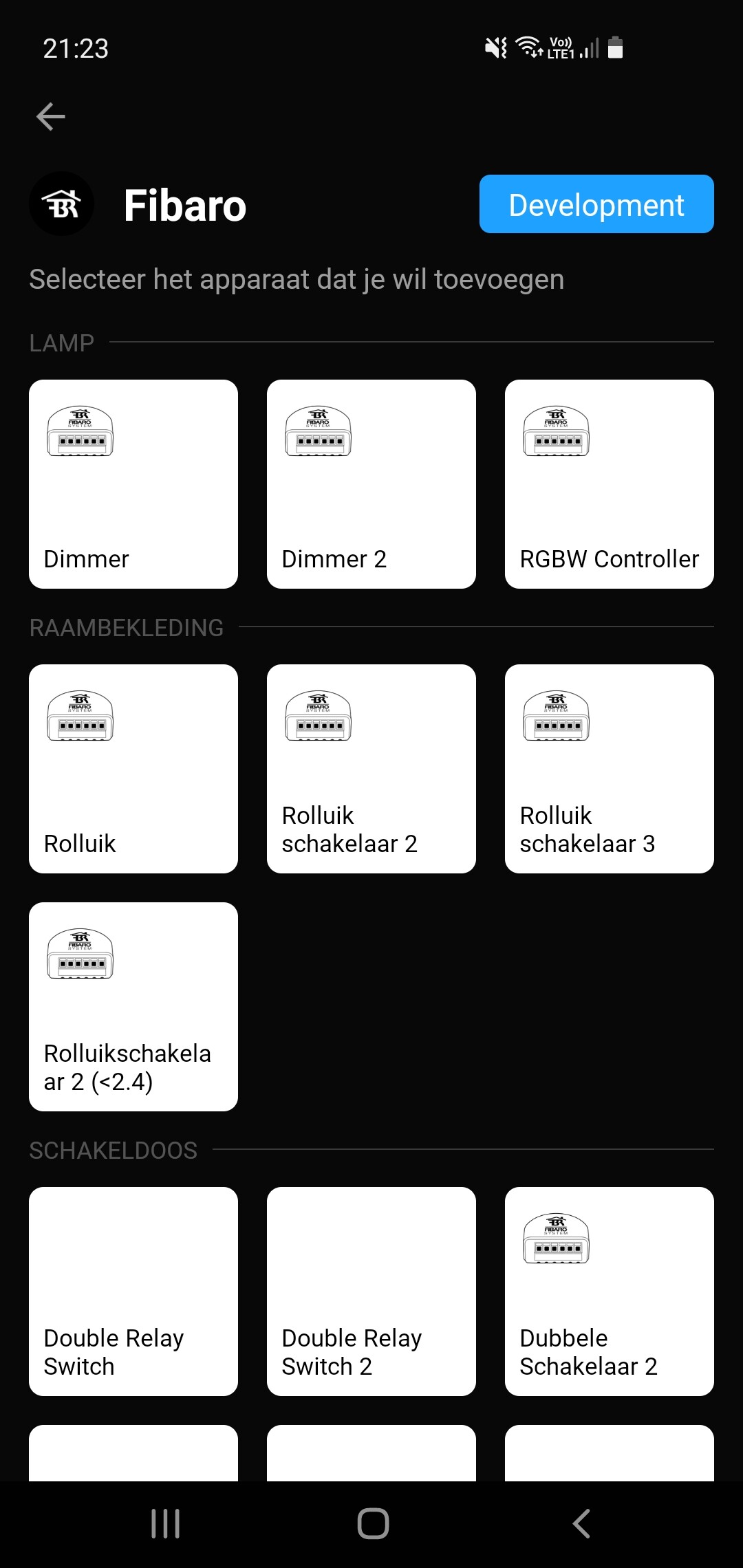Image resolution: width=743 pixels, height=1568 pixels.
Task: Open recent apps from navigation bar
Action: click(x=165, y=1523)
